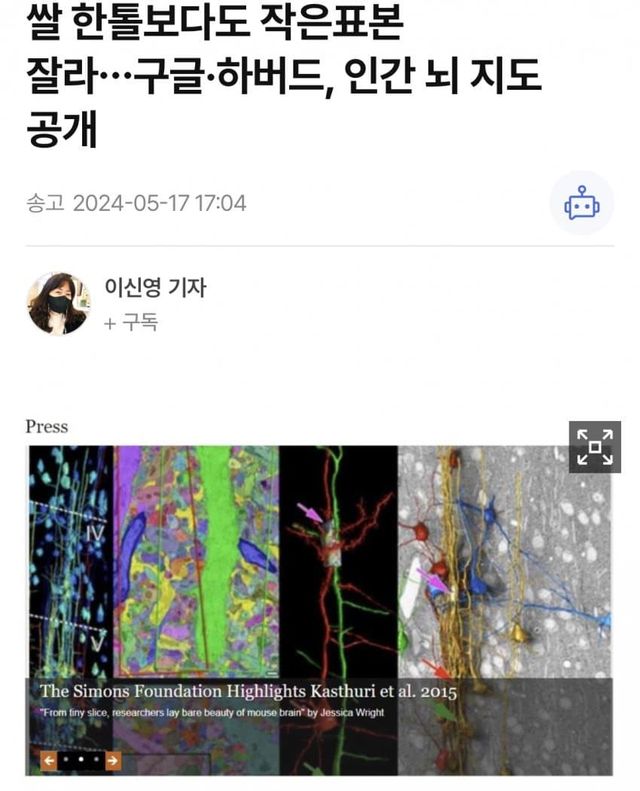The width and height of the screenshot is (640, 791).
Task: Open reporter 이신영's profile photo
Action: (x=58, y=303)
